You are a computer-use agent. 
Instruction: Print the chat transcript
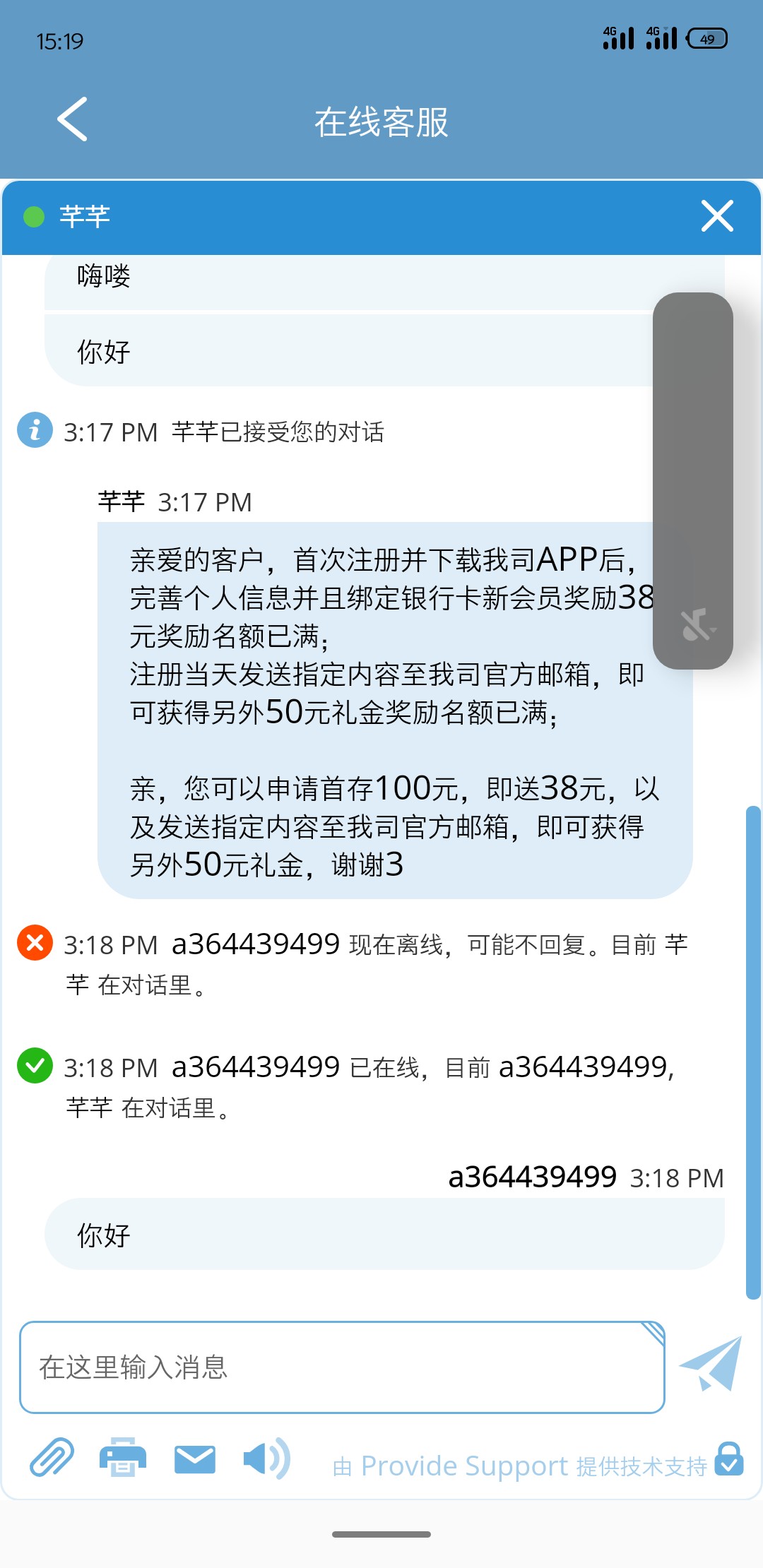[123, 1458]
